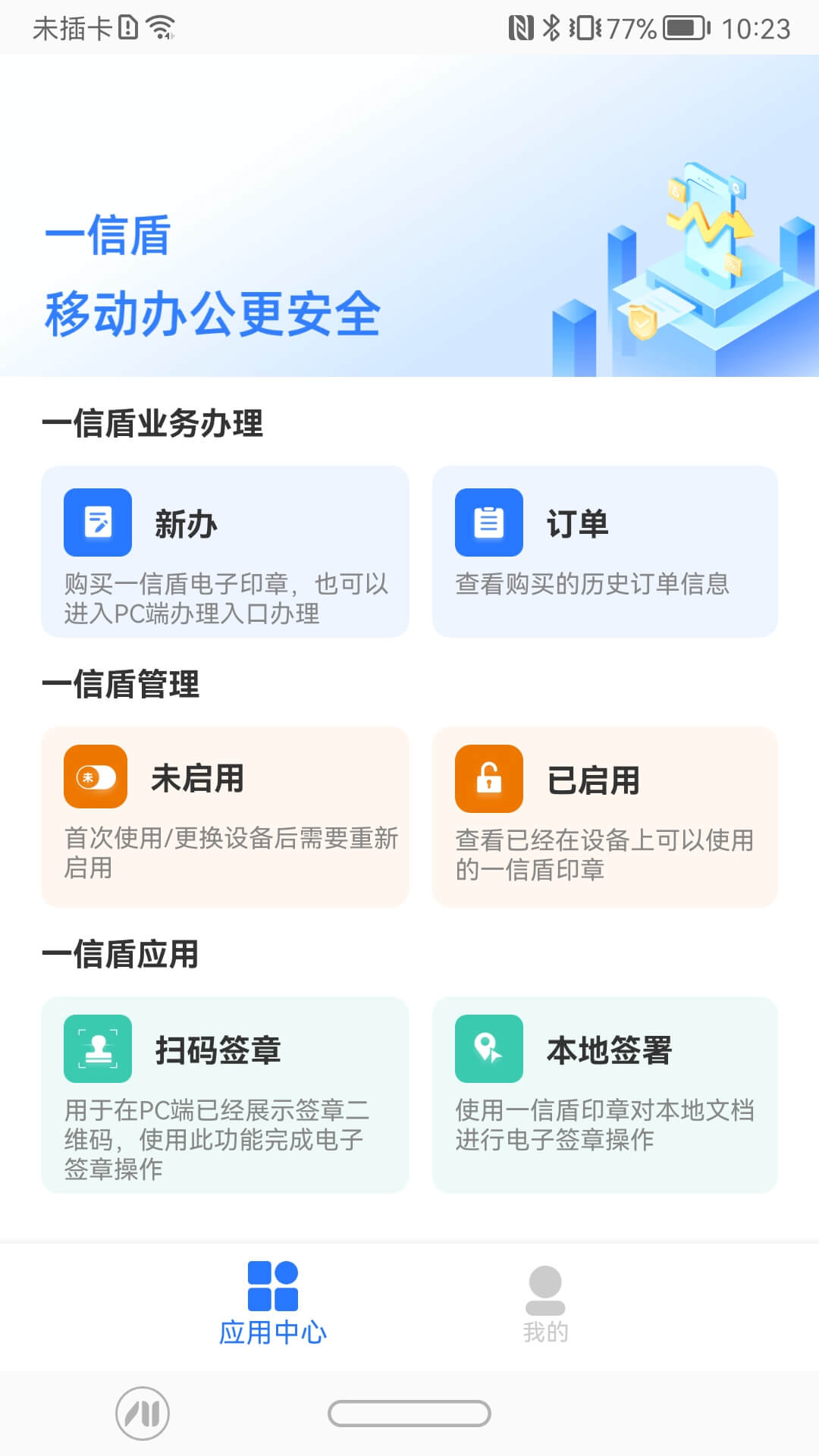Open the 本地签署 signing card
This screenshot has height=1456, width=819.
[605, 1098]
